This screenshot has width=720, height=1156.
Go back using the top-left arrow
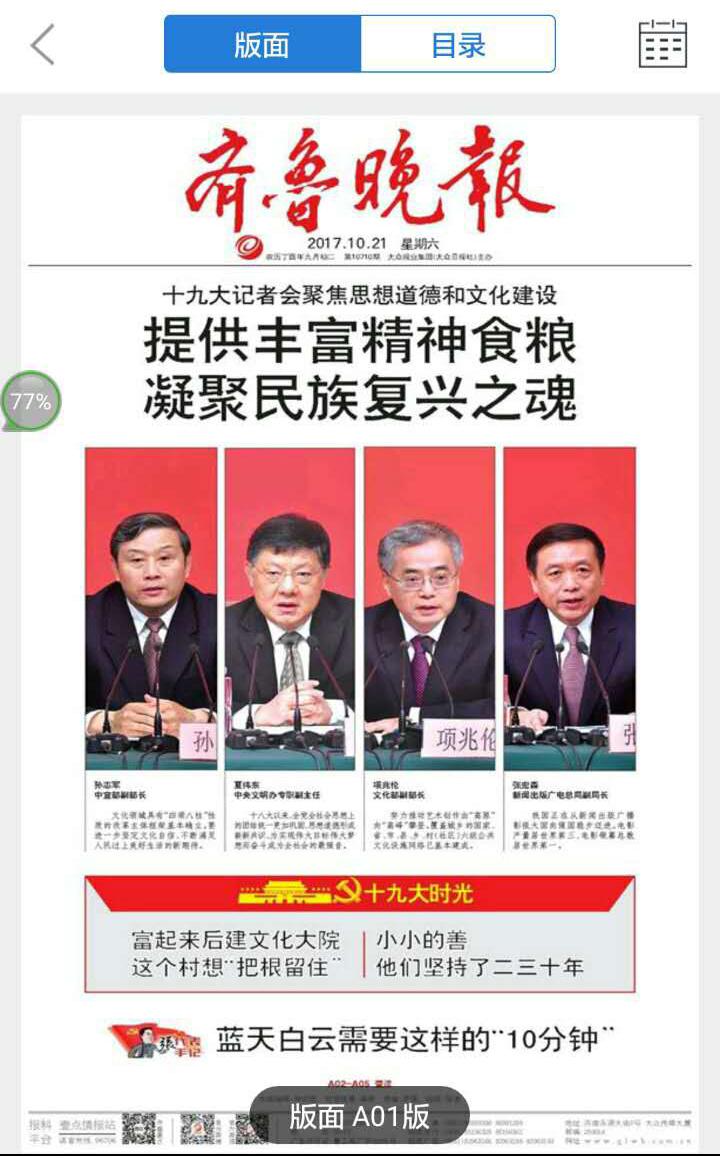coord(42,45)
